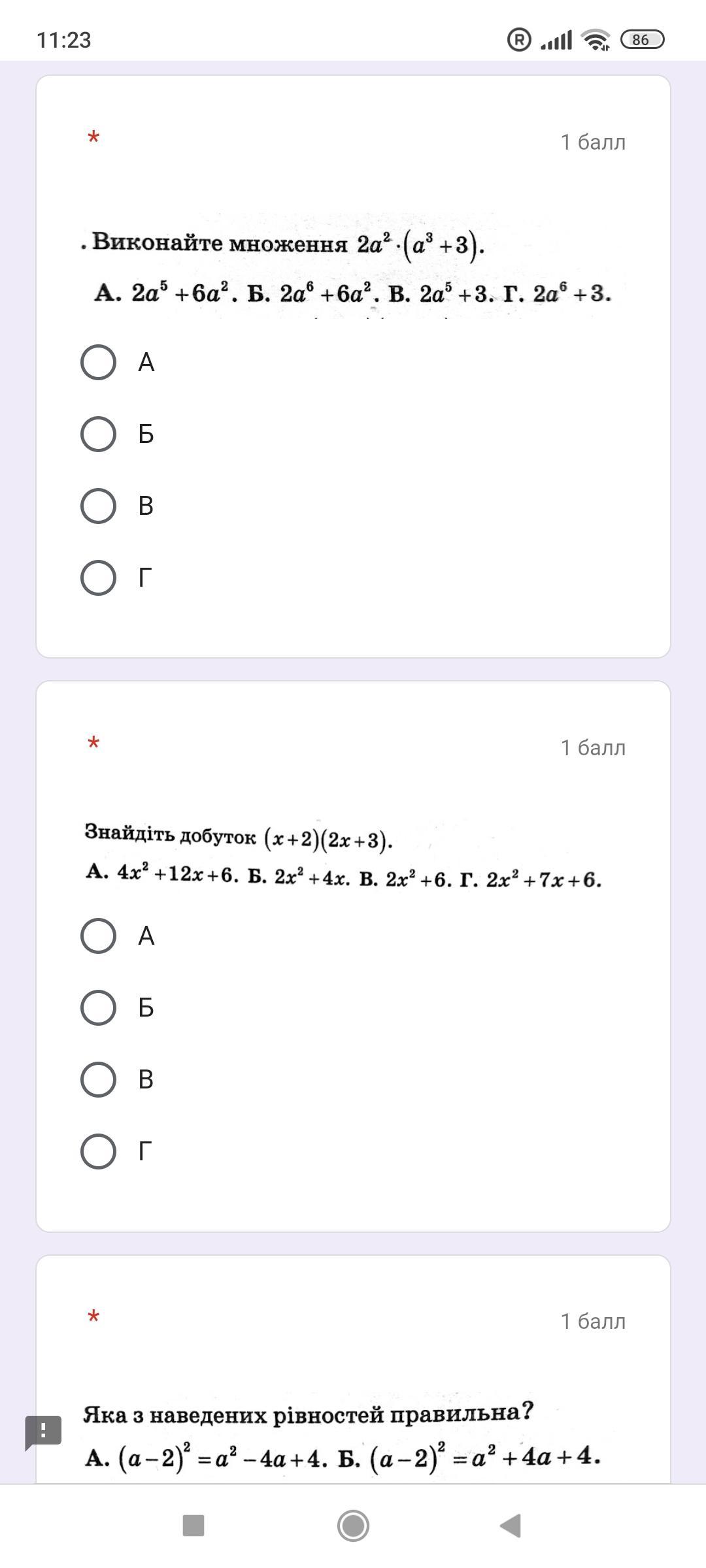Pick answer Г for the 2a² multiplication question

(99, 578)
